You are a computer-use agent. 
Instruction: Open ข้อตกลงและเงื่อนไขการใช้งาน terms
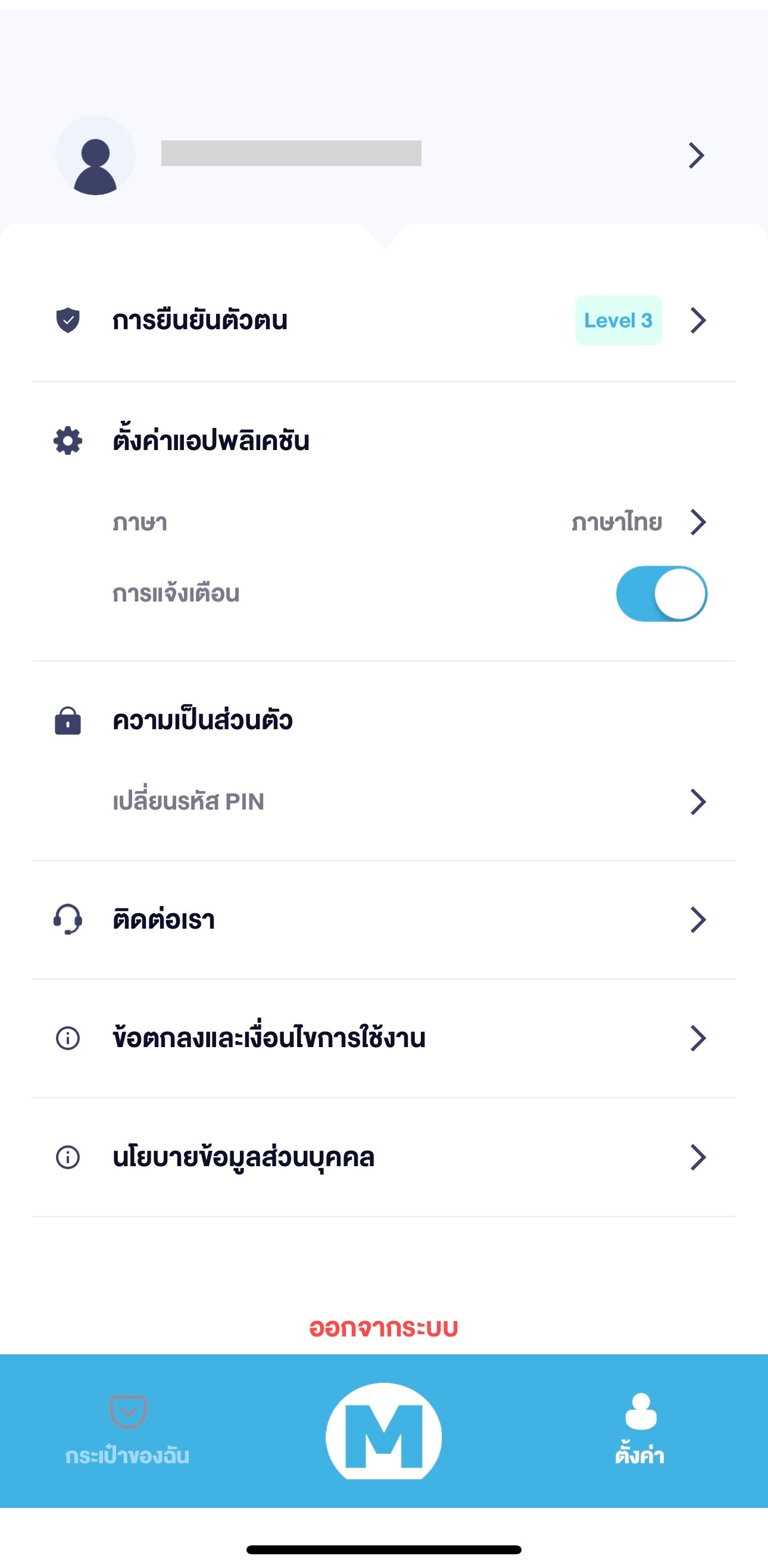(x=383, y=1038)
